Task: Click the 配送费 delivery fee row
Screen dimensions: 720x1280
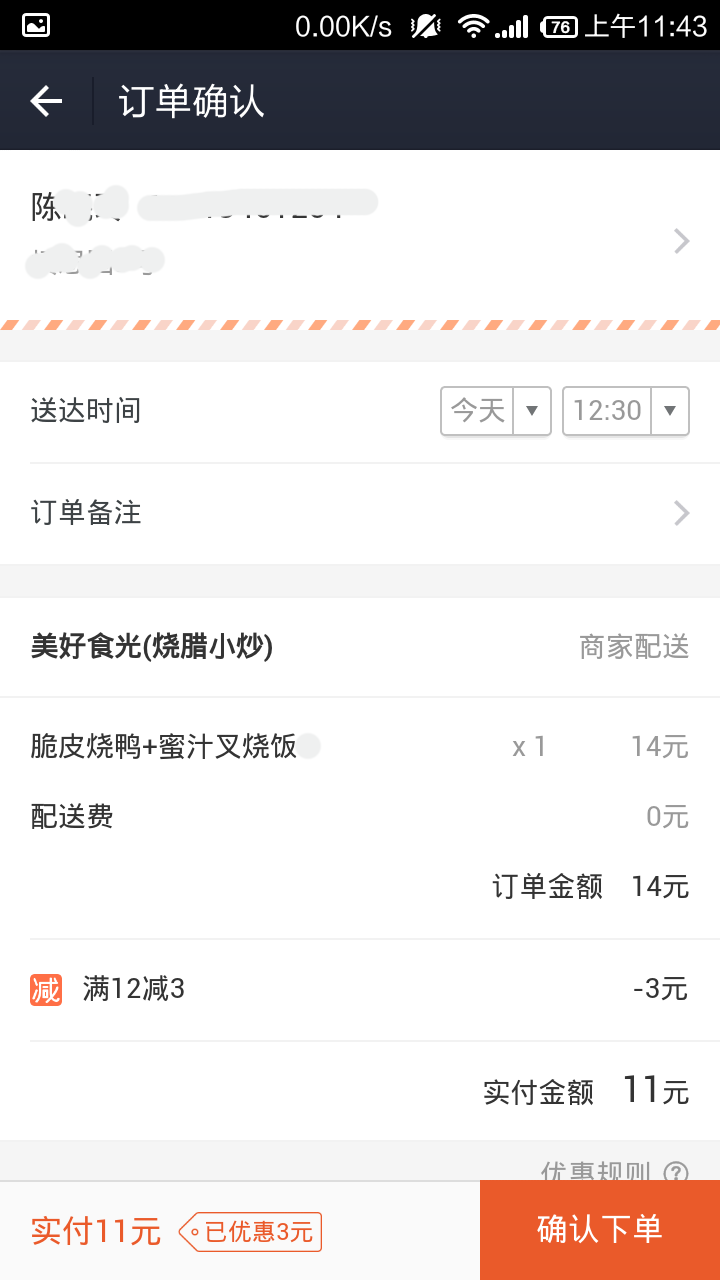Action: (360, 817)
